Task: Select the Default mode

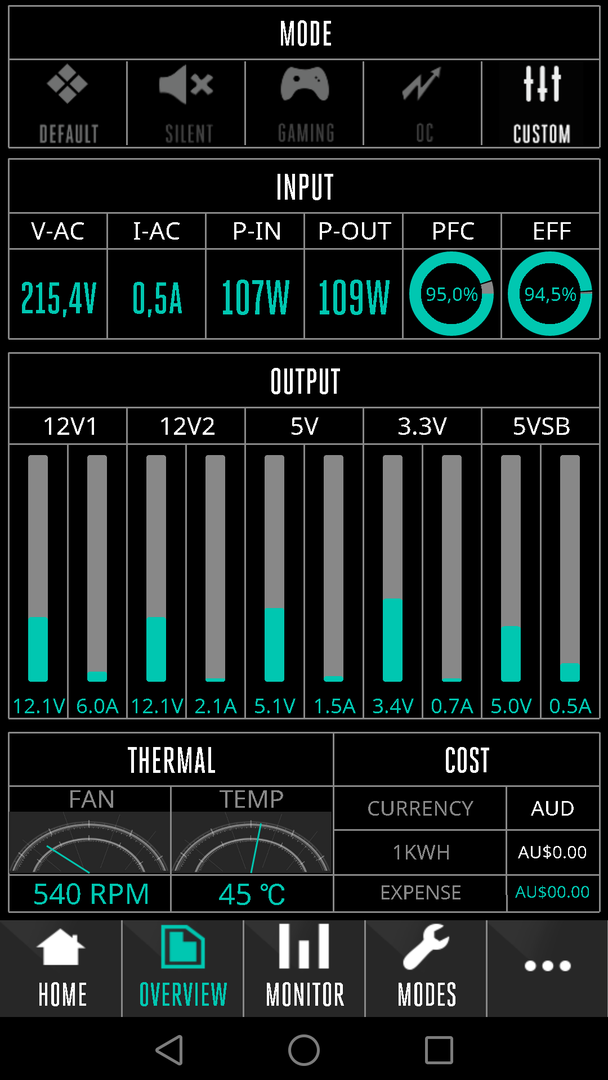Action: click(x=68, y=104)
